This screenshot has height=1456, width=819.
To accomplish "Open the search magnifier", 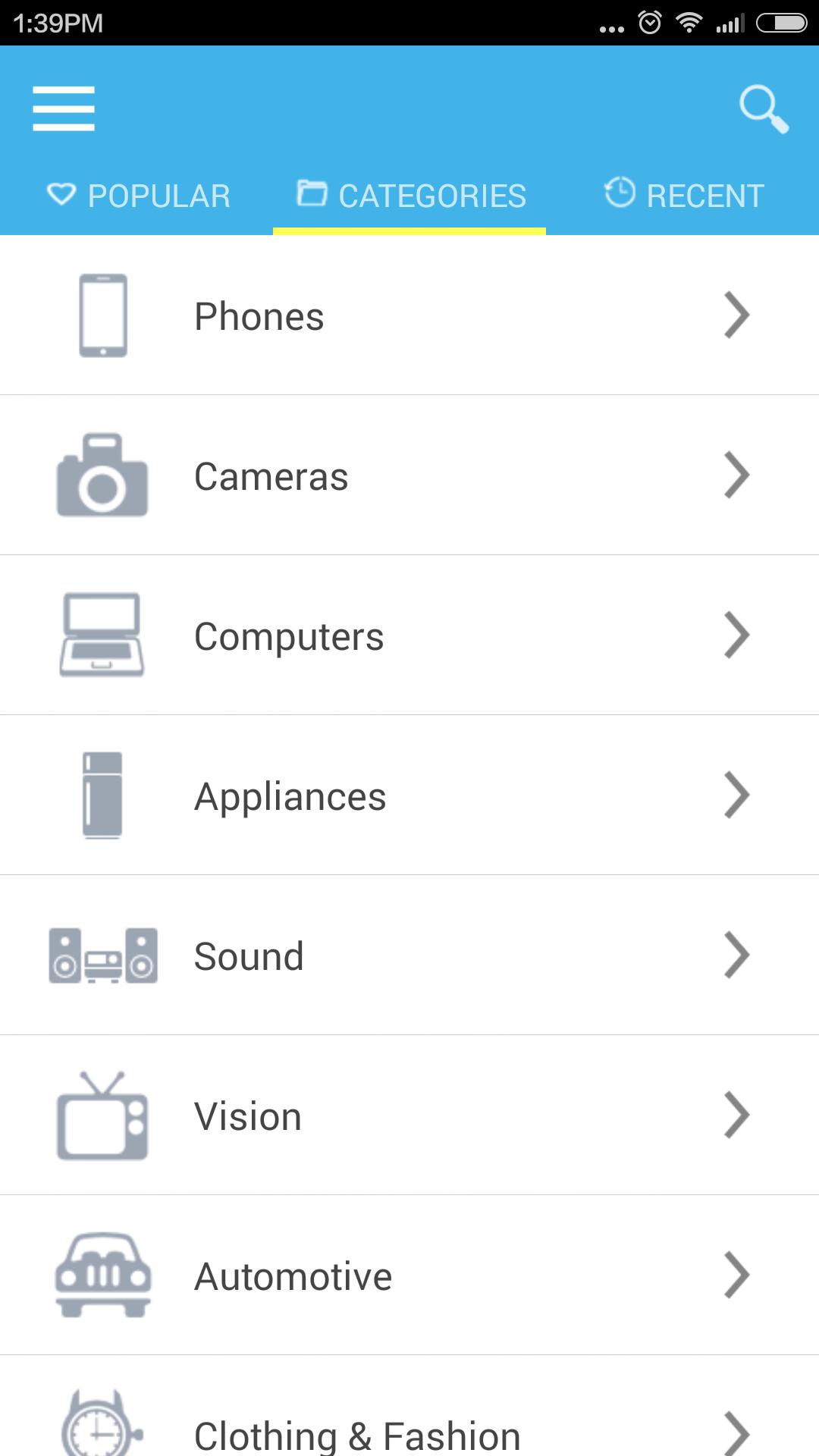I will click(x=764, y=108).
